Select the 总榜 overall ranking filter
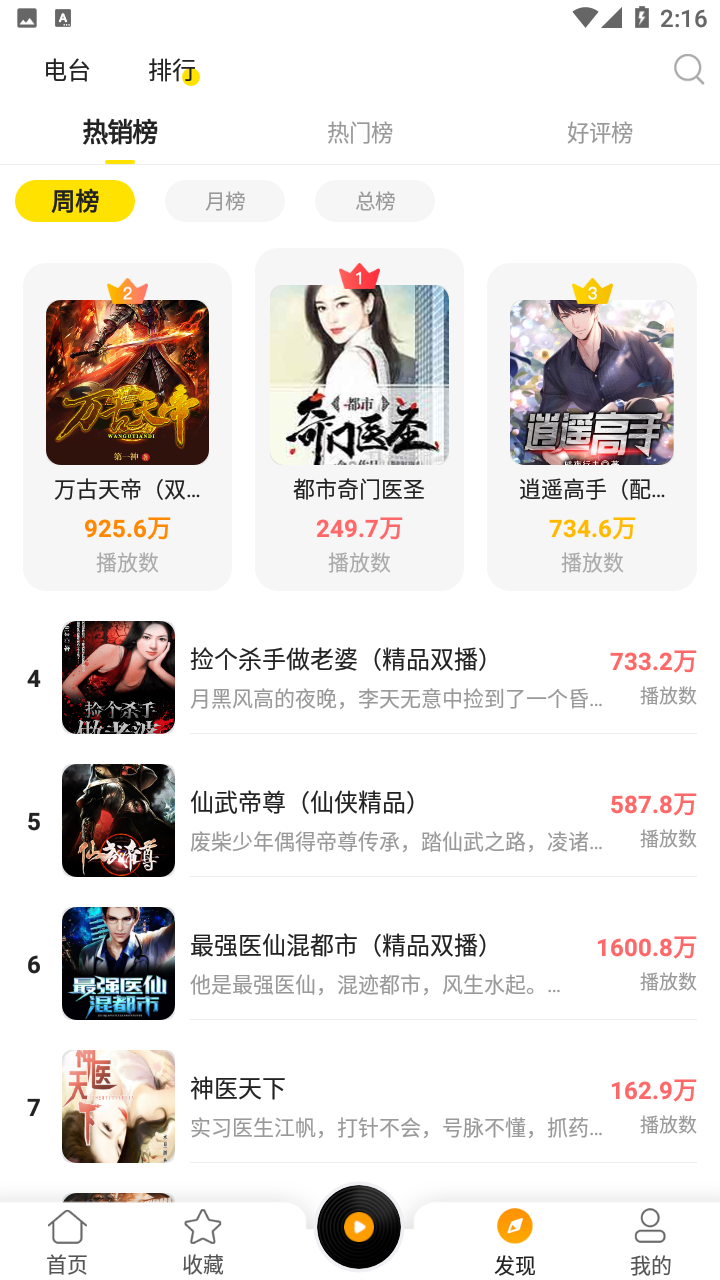 [374, 200]
